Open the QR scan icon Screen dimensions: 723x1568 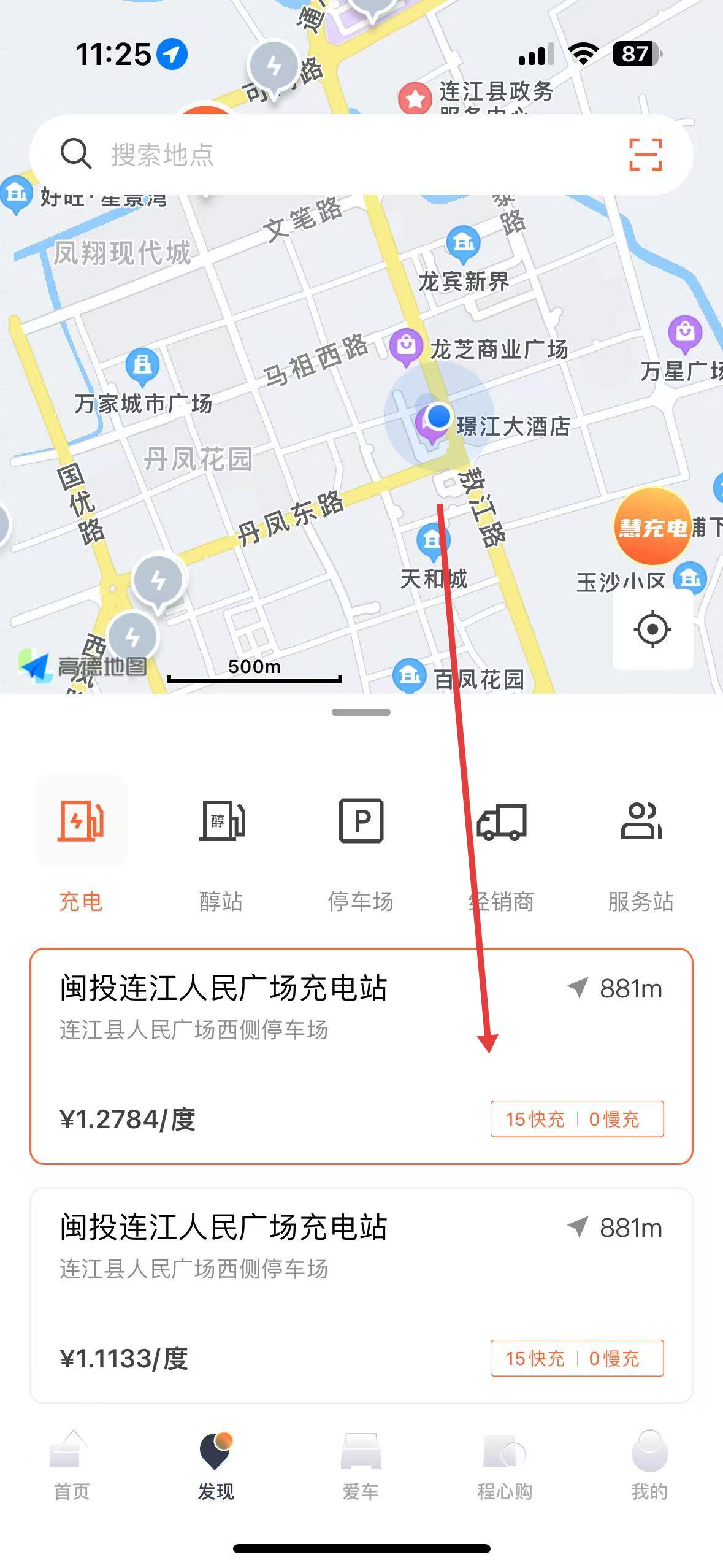pos(645,155)
